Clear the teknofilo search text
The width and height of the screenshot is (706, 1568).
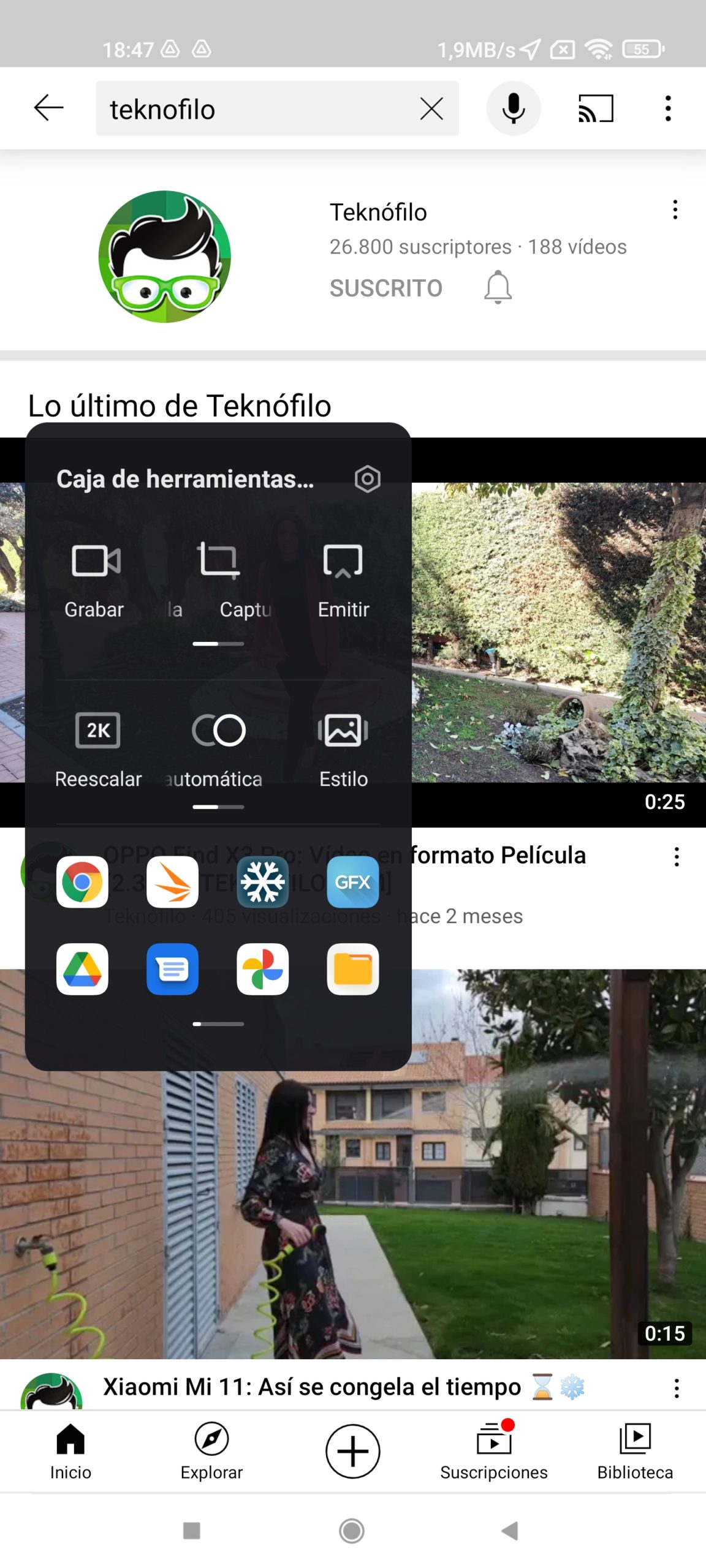(x=431, y=109)
